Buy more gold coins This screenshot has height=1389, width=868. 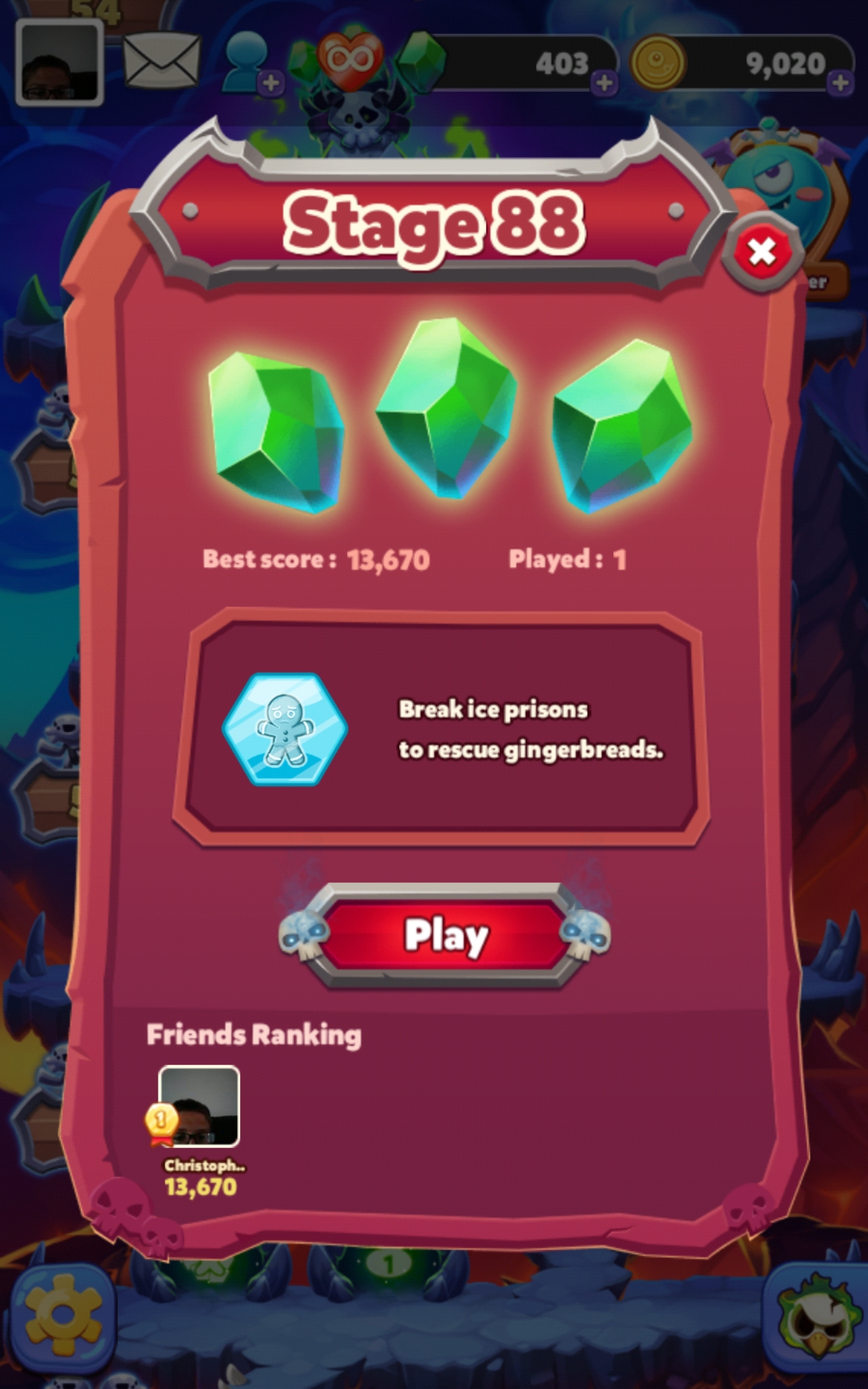pyautogui.click(x=840, y=82)
